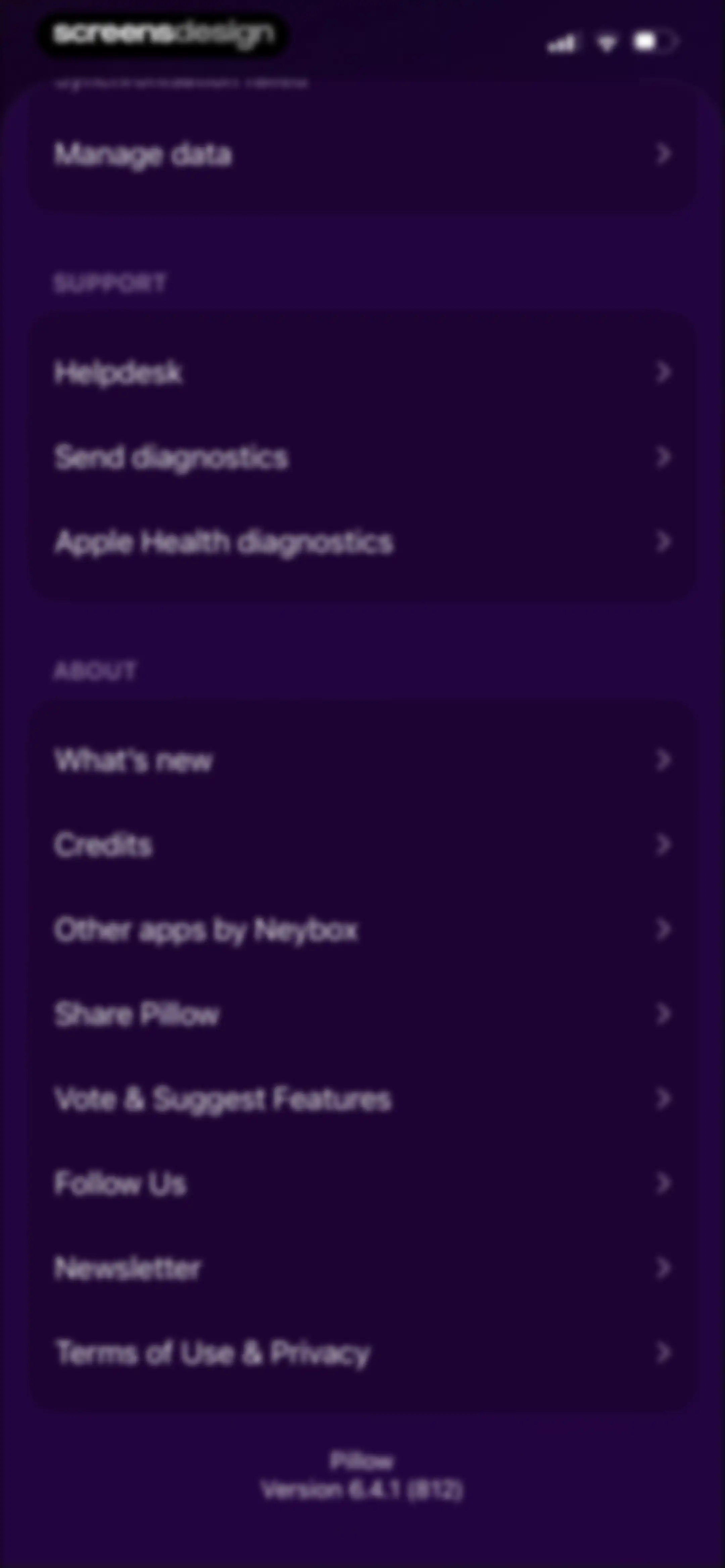Open Manage data settings
The height and width of the screenshot is (1568, 725).
362,154
